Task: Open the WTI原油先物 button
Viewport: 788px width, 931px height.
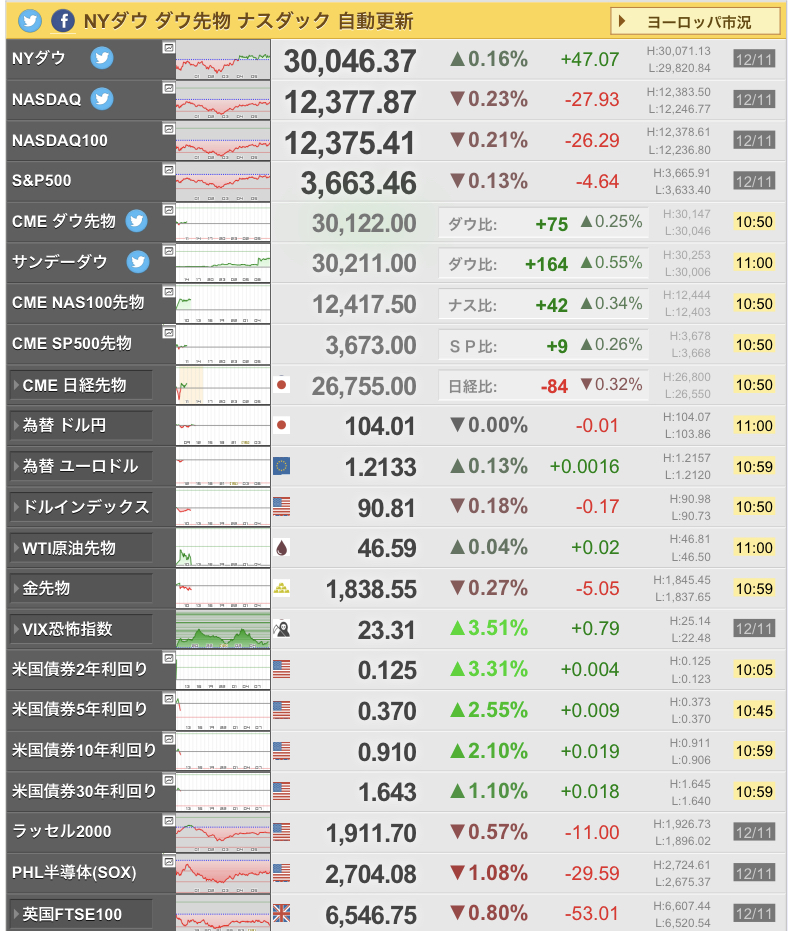Action: coord(80,548)
